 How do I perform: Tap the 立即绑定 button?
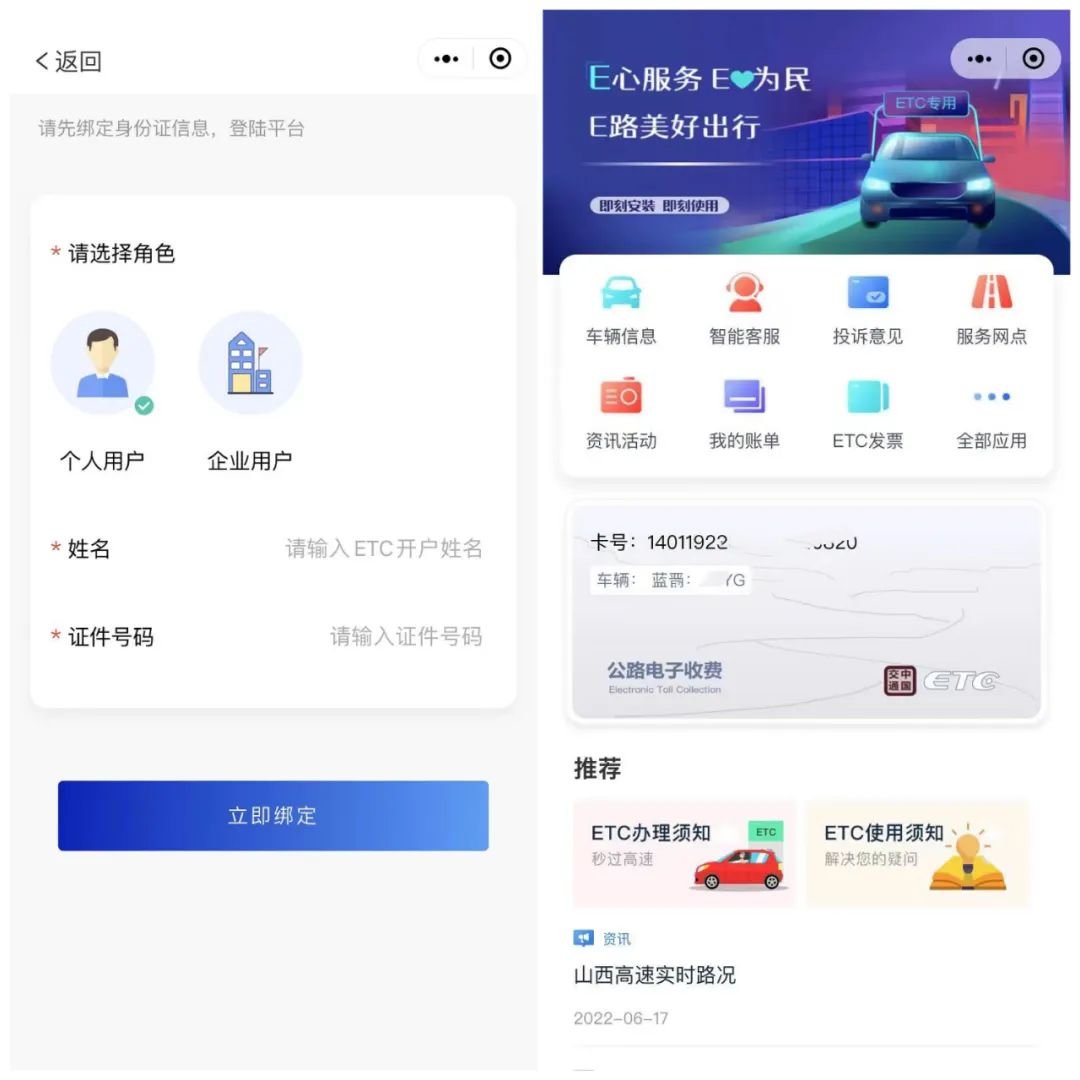[x=273, y=816]
